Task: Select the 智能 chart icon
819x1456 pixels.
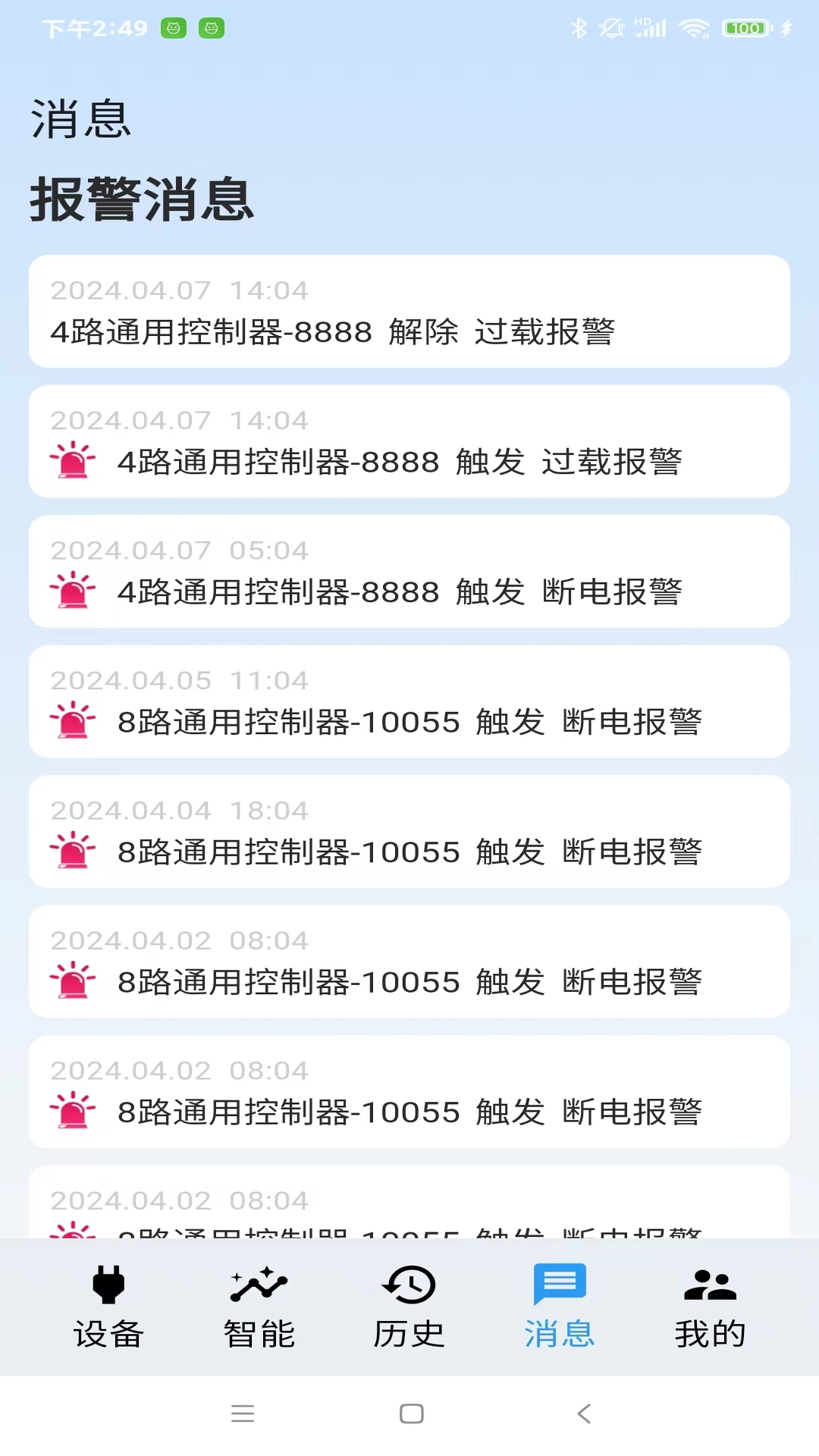Action: (x=258, y=1284)
